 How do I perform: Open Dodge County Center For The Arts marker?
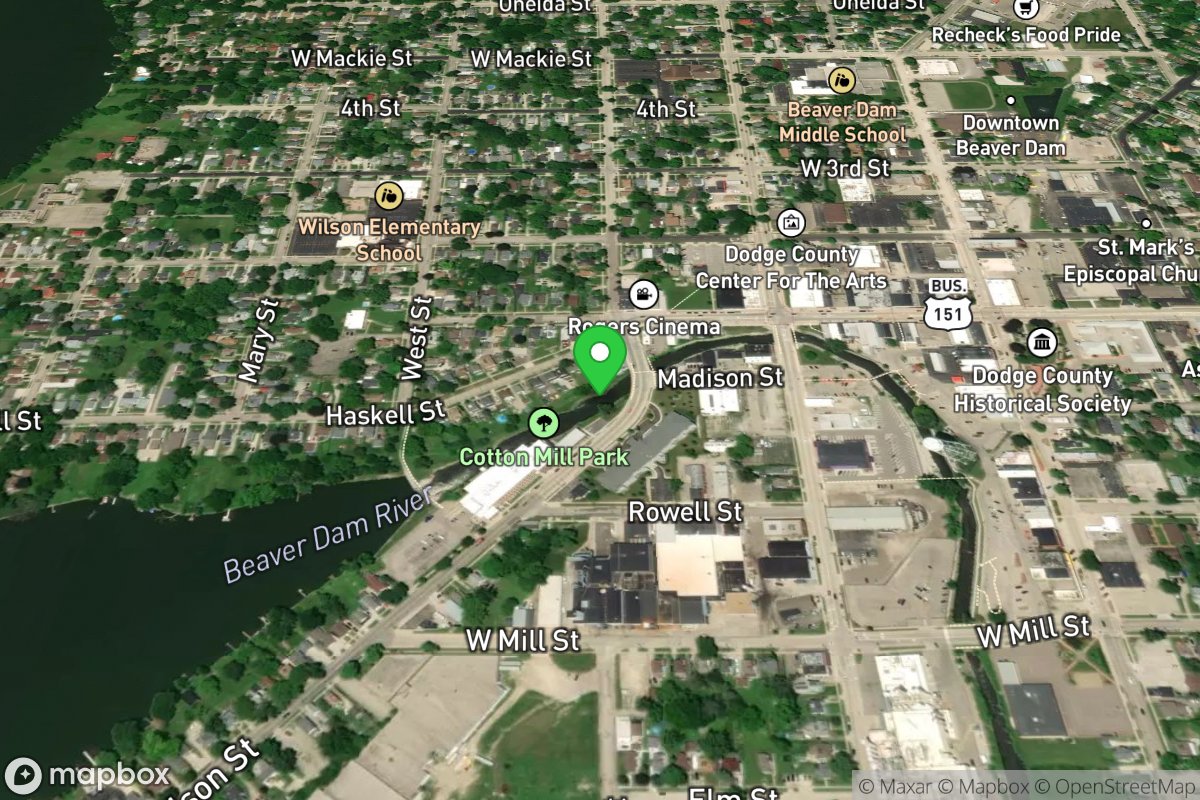pyautogui.click(x=791, y=222)
